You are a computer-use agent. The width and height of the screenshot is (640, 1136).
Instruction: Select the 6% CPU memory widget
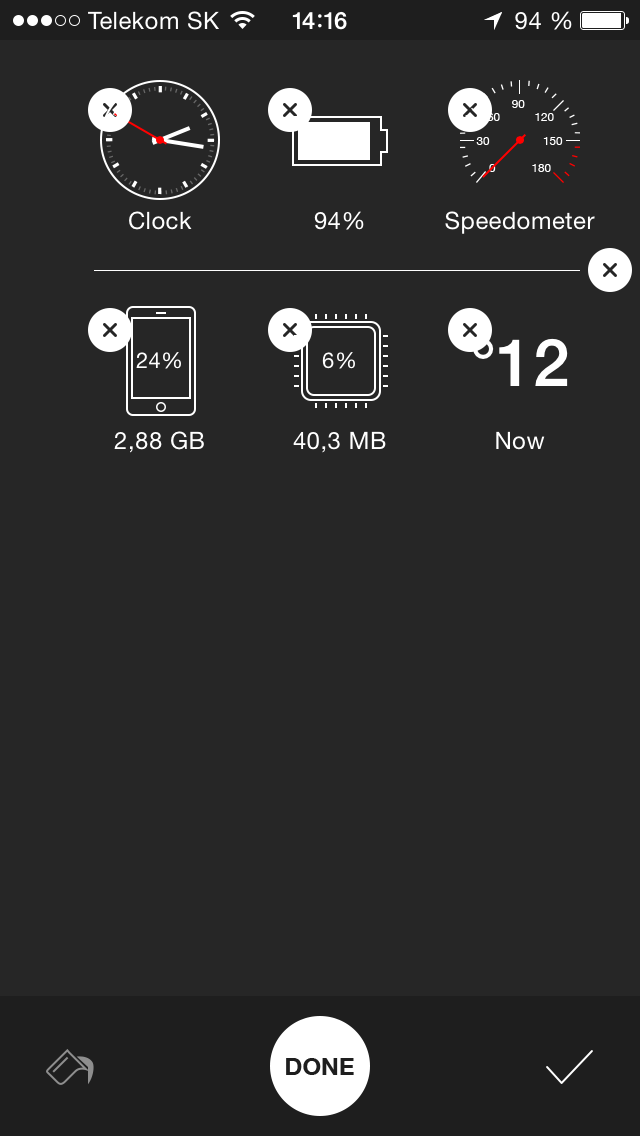(x=340, y=365)
